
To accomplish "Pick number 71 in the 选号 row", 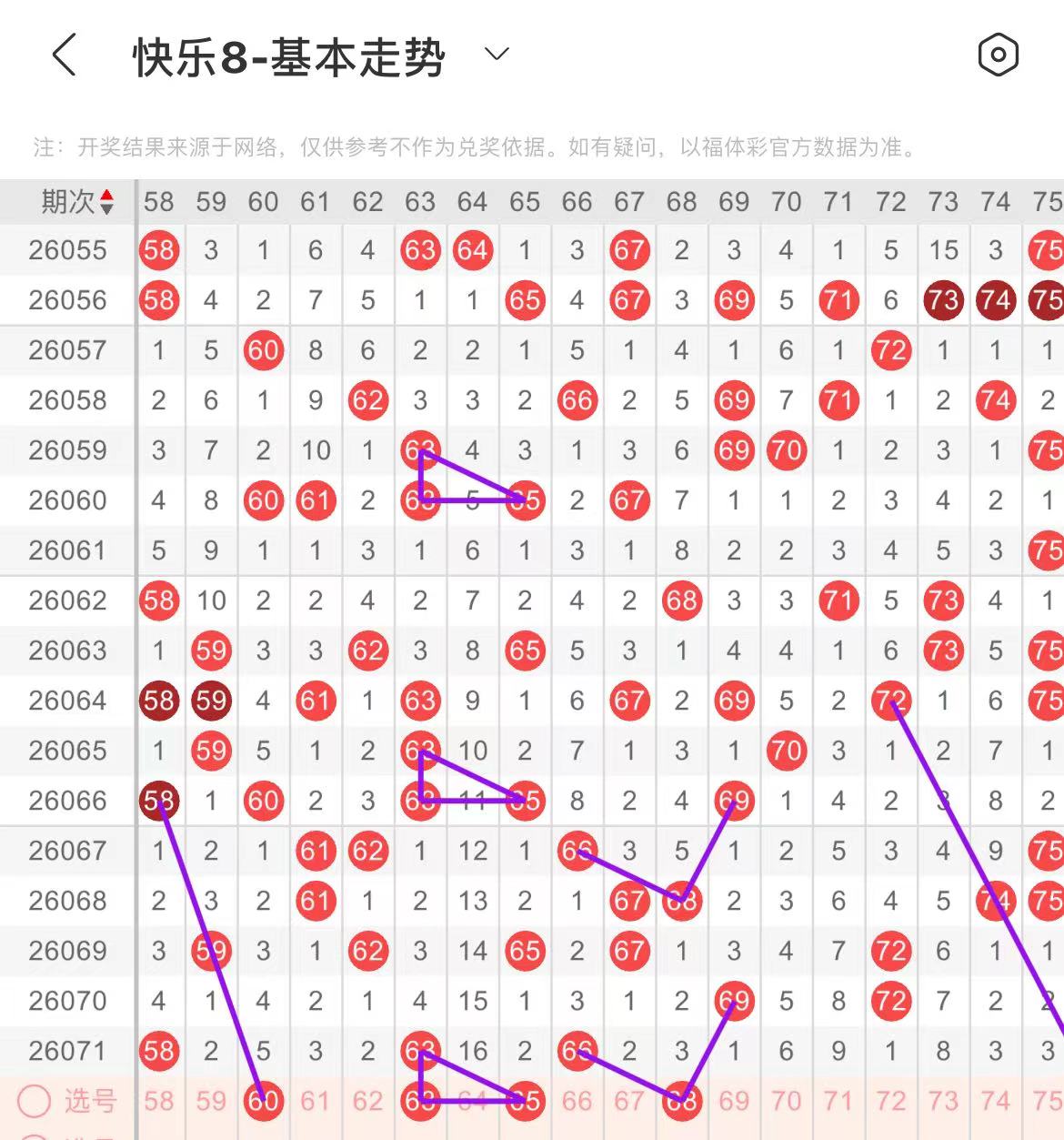I will 838,1101.
